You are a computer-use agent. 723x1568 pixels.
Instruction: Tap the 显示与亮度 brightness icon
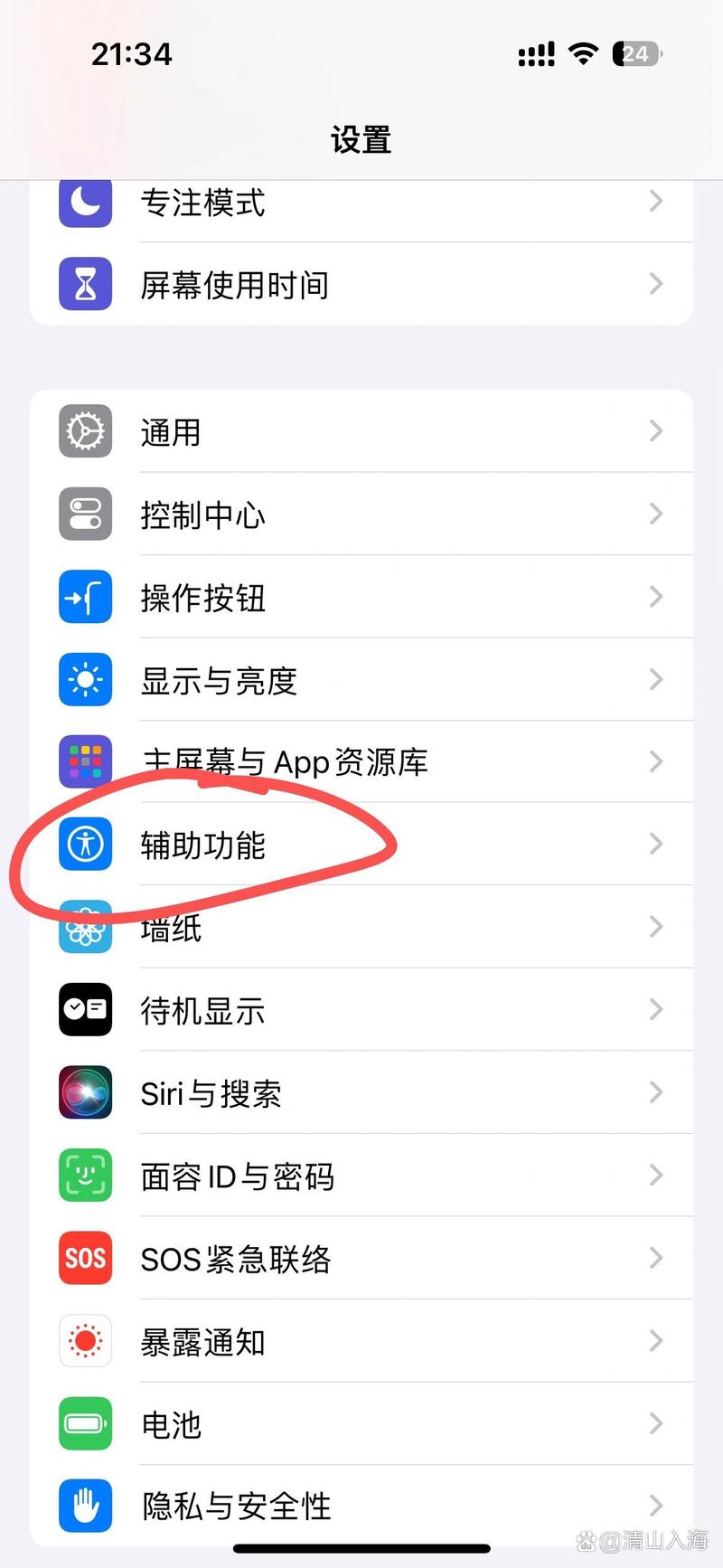[x=85, y=679]
